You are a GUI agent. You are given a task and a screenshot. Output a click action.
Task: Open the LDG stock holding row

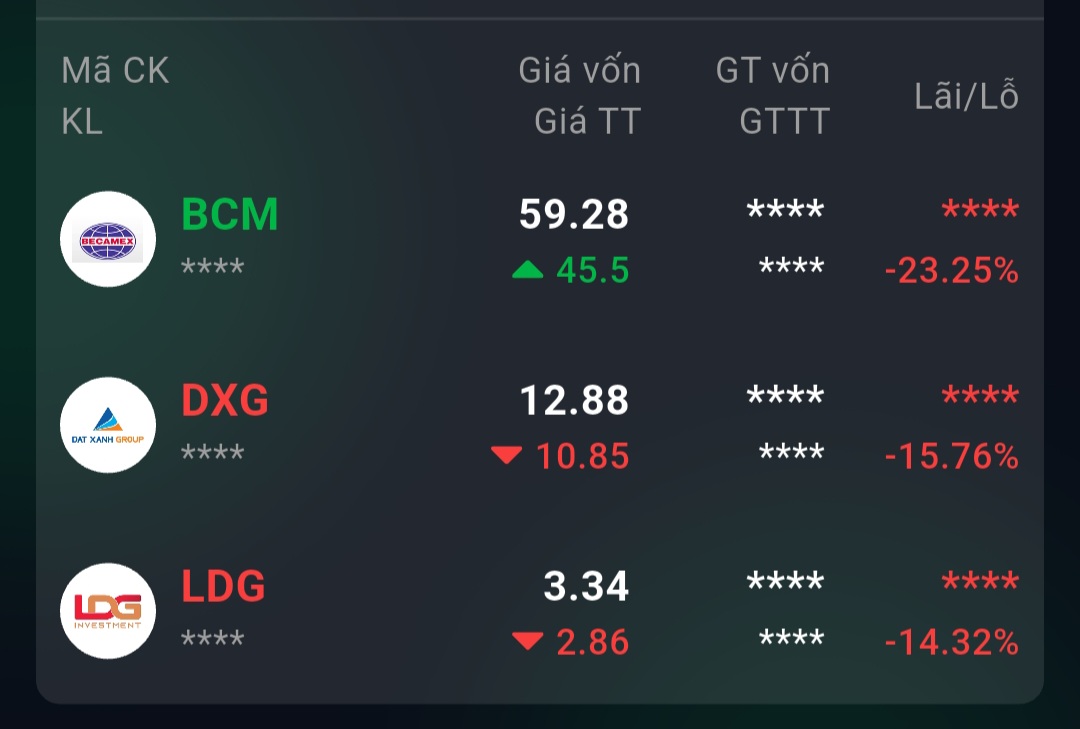[x=539, y=611]
